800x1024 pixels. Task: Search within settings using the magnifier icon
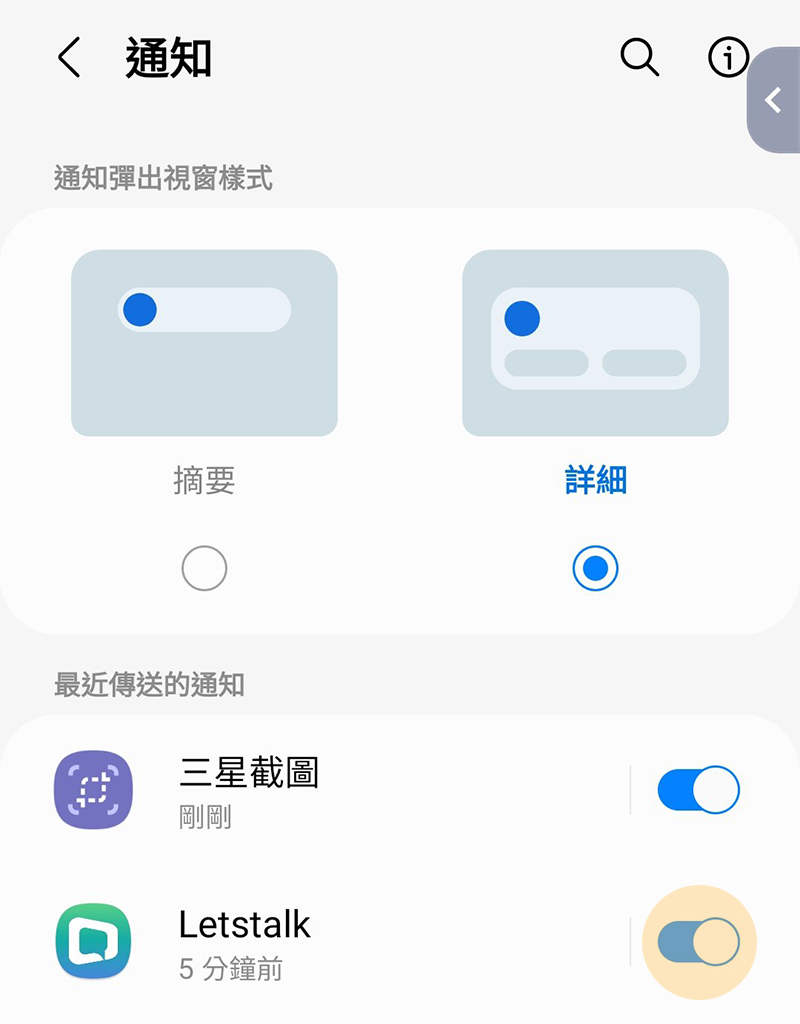click(640, 58)
